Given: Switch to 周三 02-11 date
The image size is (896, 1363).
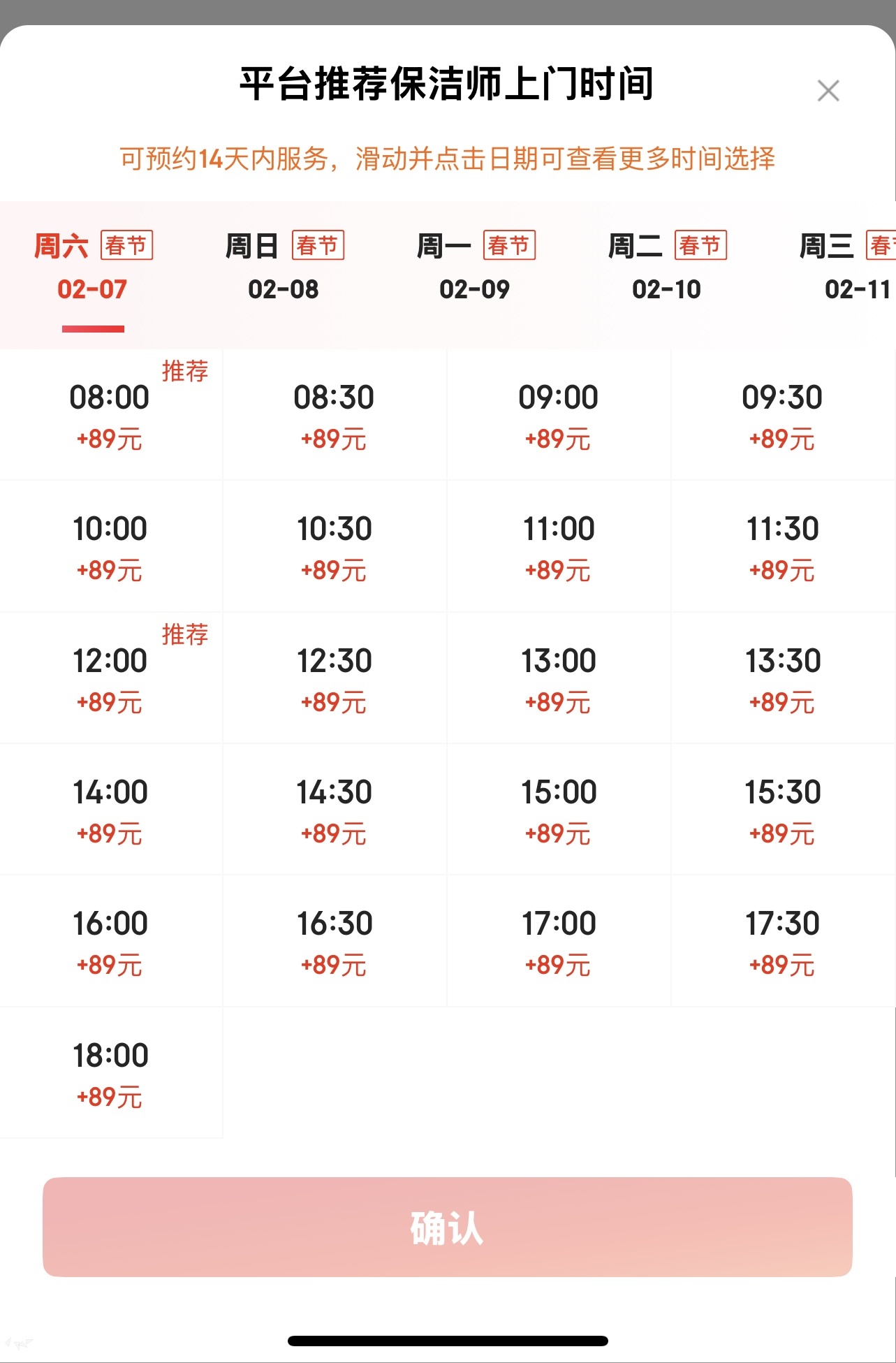Looking at the screenshot, I should [852, 267].
